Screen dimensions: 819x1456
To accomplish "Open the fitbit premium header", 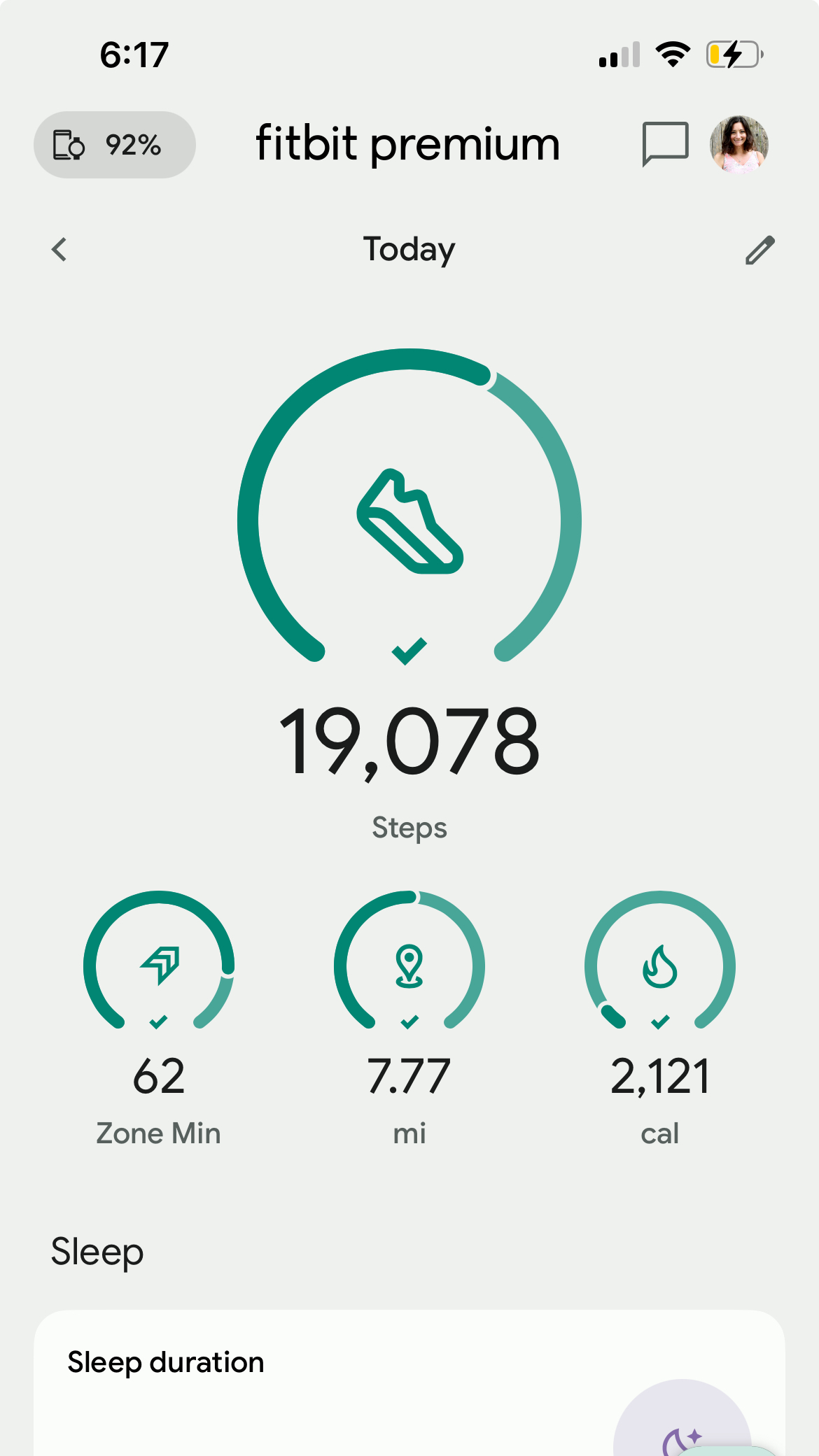I will coord(407,143).
